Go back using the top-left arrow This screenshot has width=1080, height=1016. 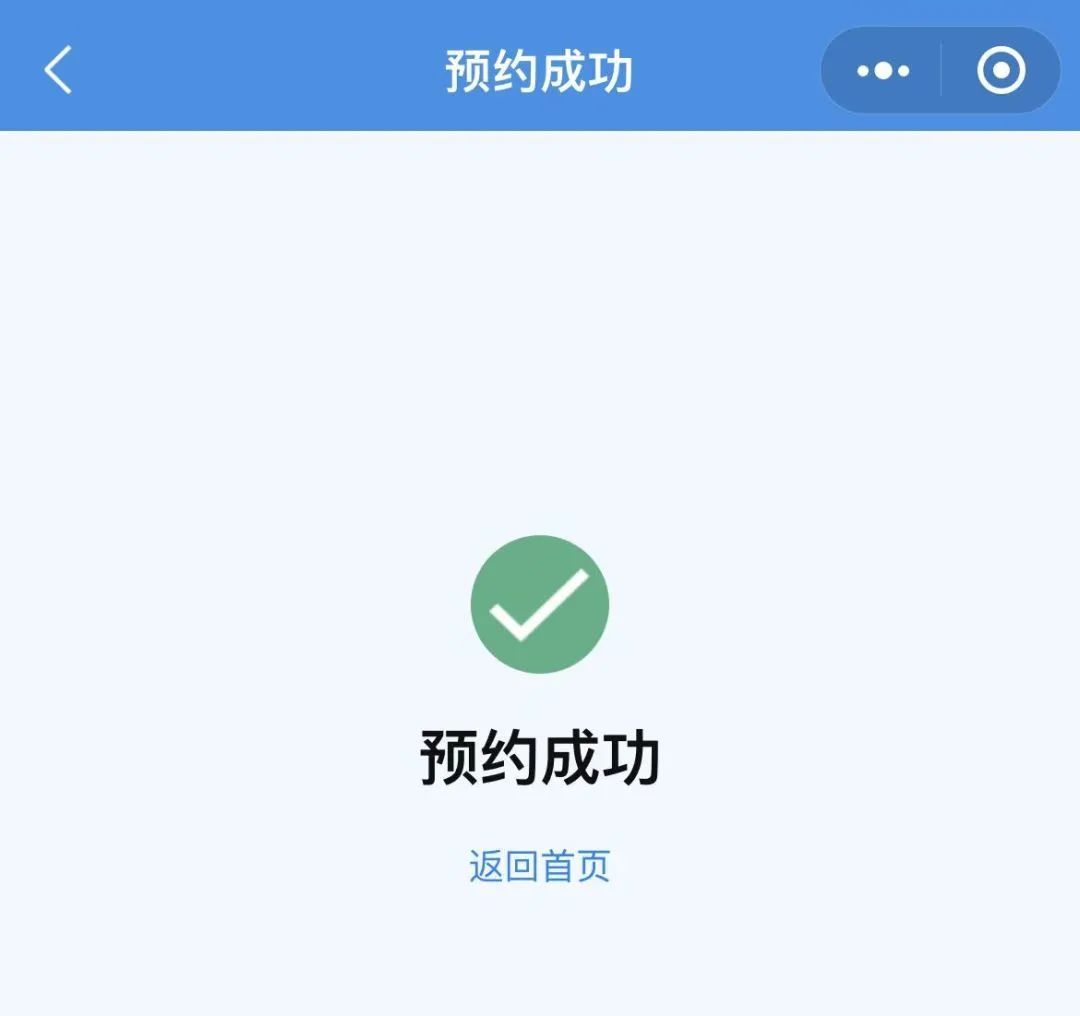pyautogui.click(x=58, y=71)
